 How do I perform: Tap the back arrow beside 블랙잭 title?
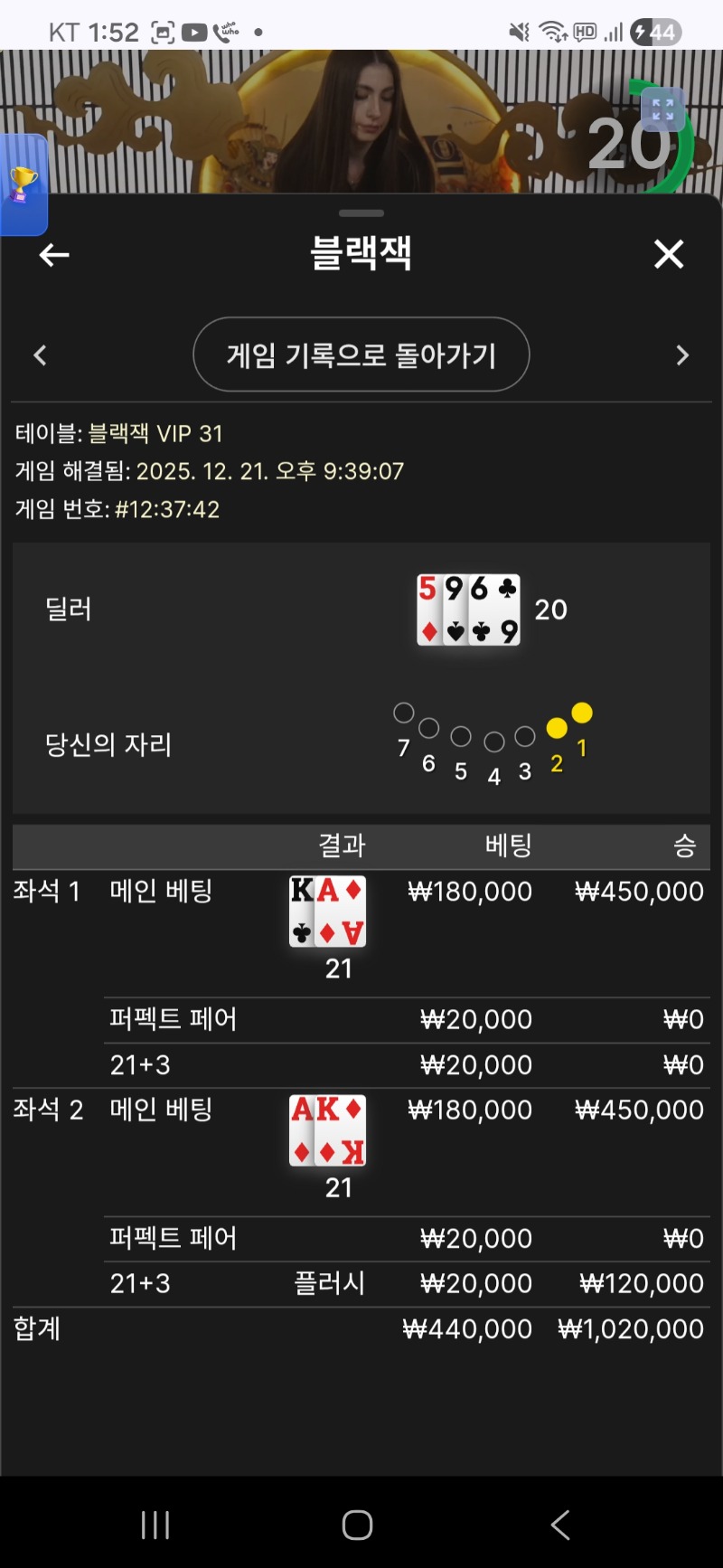pos(54,255)
